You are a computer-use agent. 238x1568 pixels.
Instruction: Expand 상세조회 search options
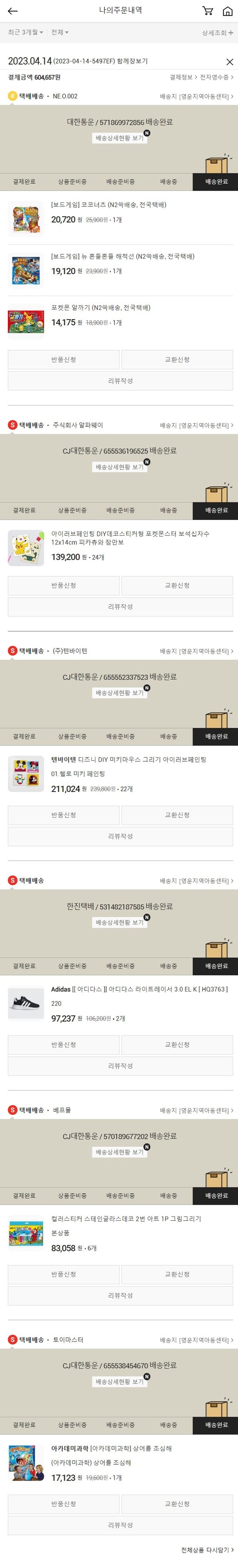point(217,33)
